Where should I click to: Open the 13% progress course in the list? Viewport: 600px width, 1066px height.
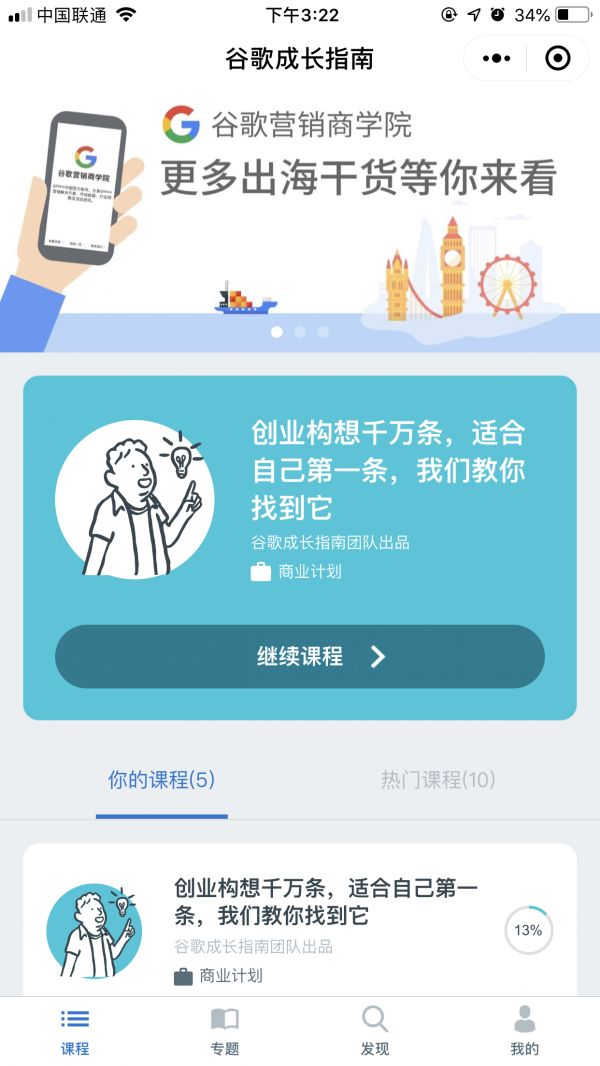click(300, 918)
